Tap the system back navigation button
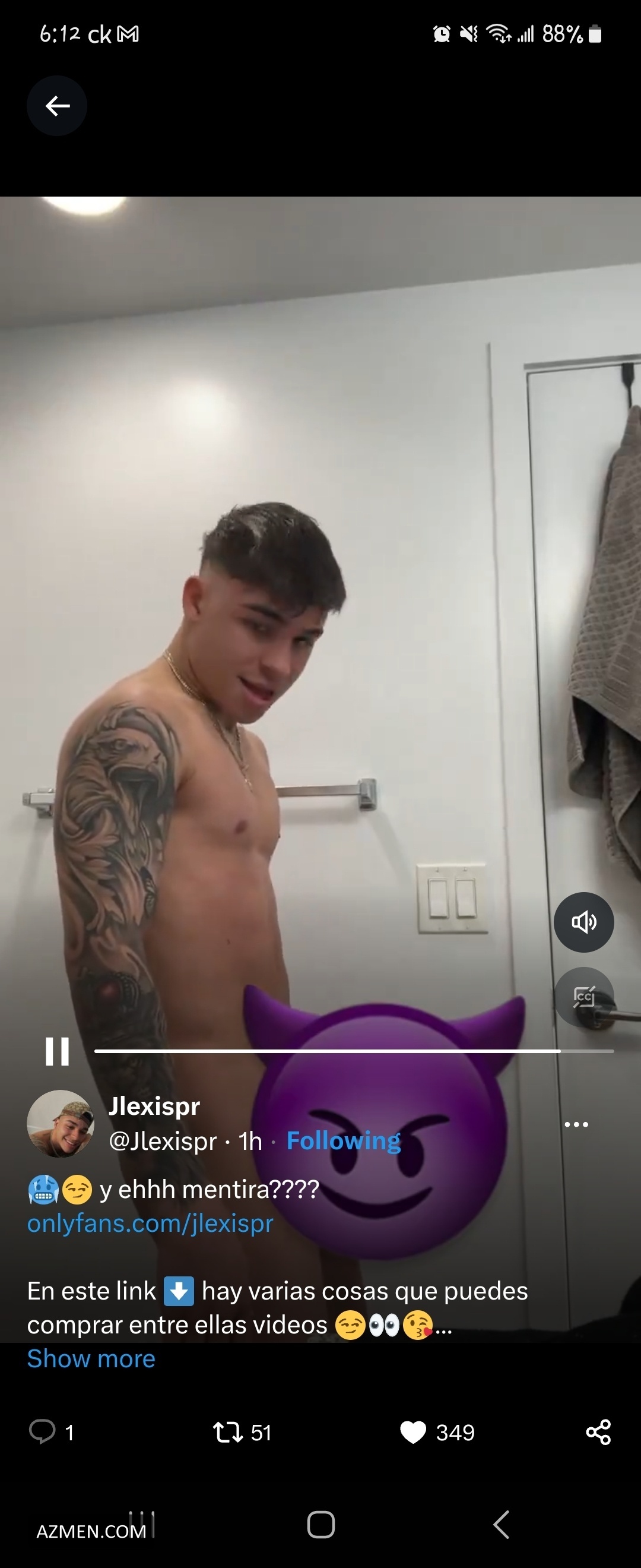Viewport: 641px width, 1568px height. pos(500,1525)
